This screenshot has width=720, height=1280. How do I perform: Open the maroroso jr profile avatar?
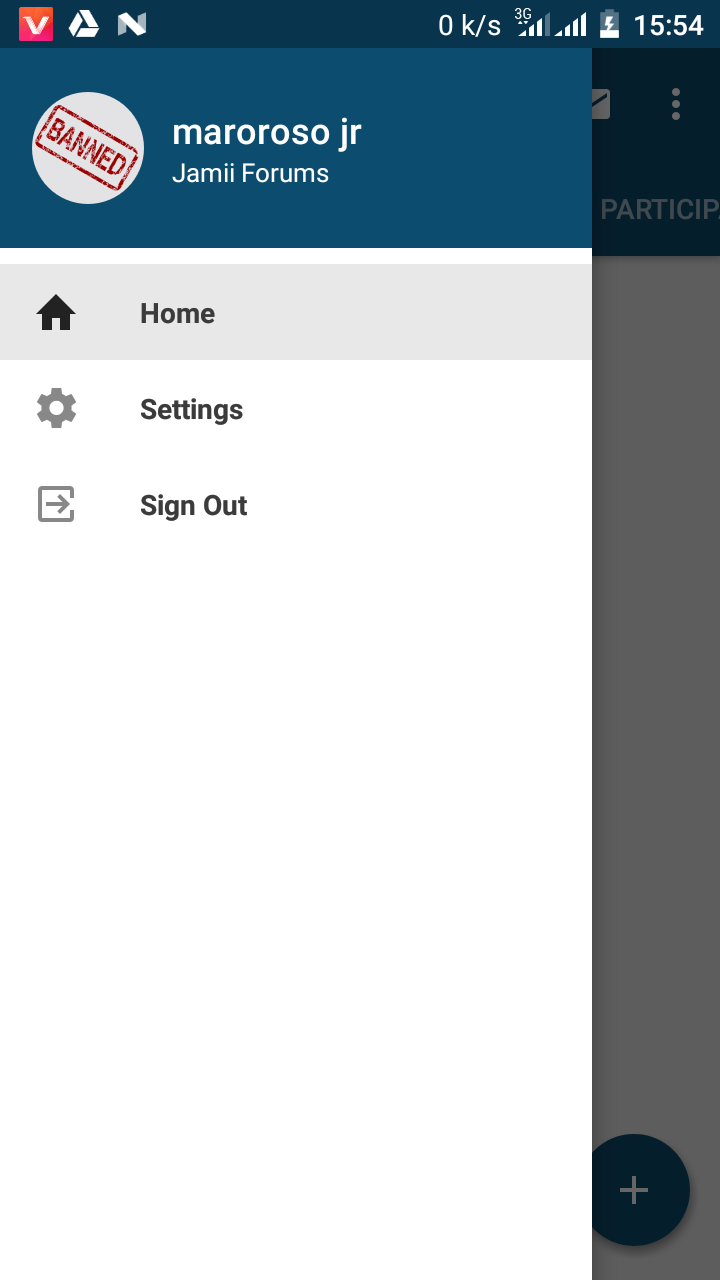coord(88,148)
